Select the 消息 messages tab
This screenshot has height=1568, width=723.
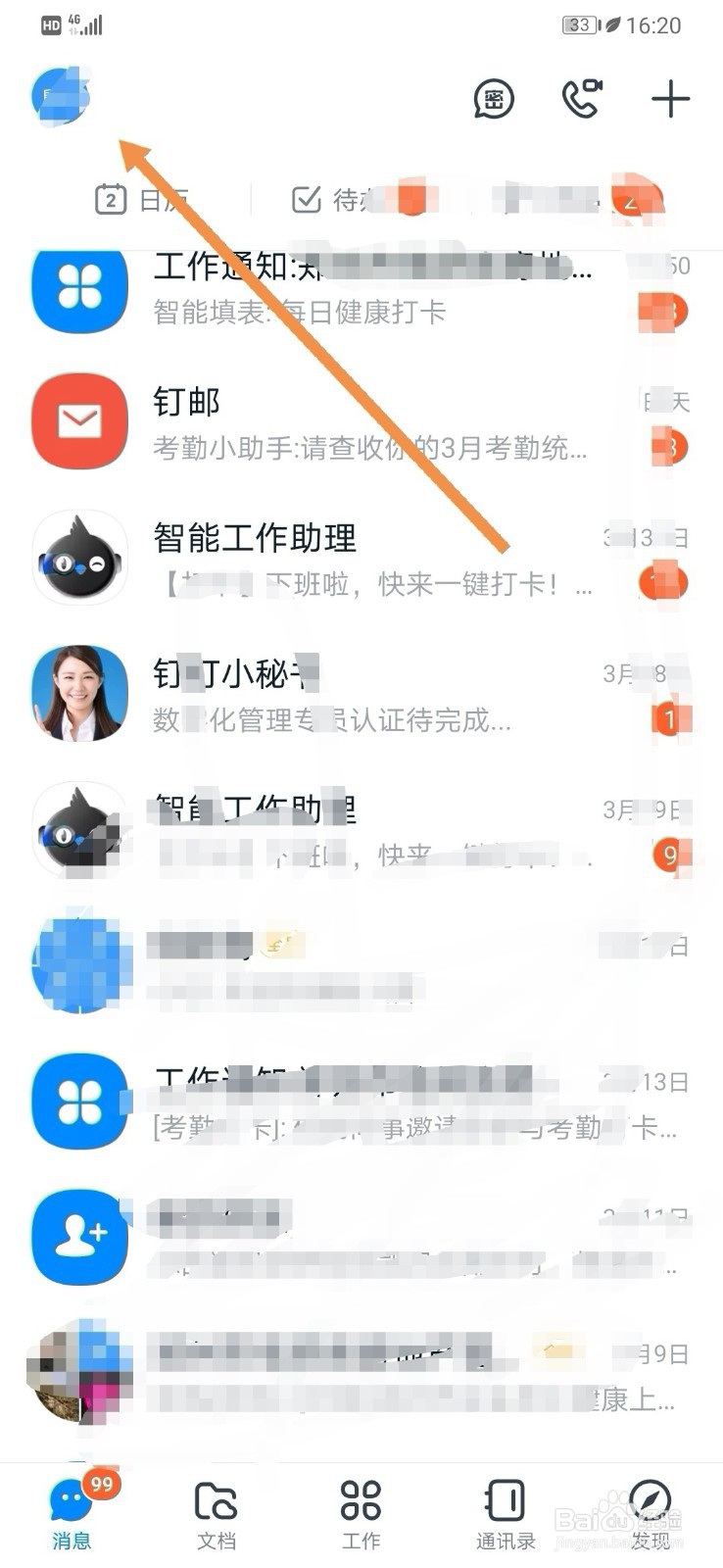point(69,1514)
